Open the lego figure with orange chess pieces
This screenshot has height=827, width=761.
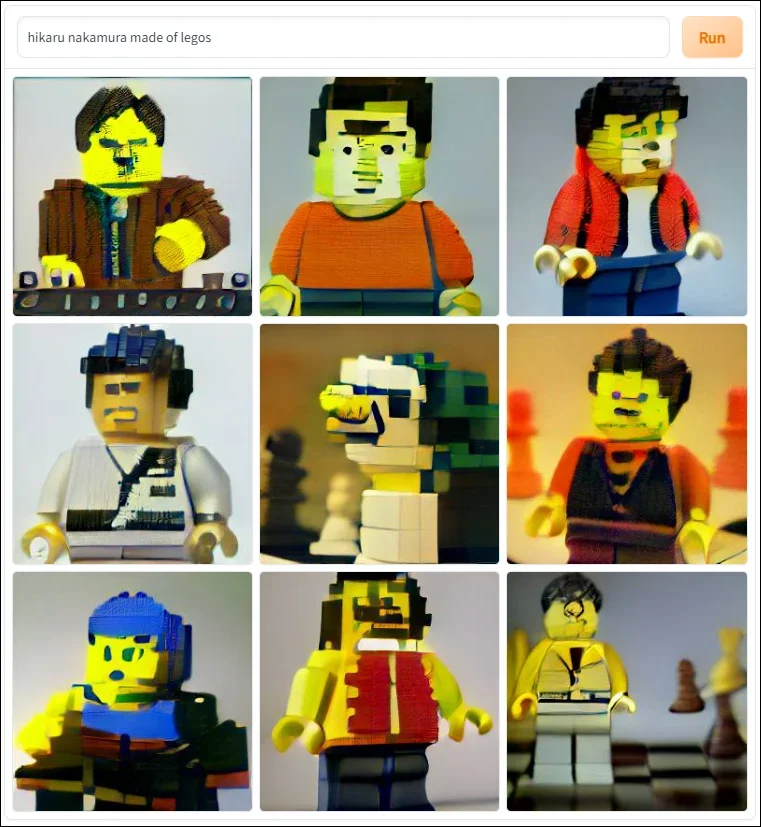point(626,443)
